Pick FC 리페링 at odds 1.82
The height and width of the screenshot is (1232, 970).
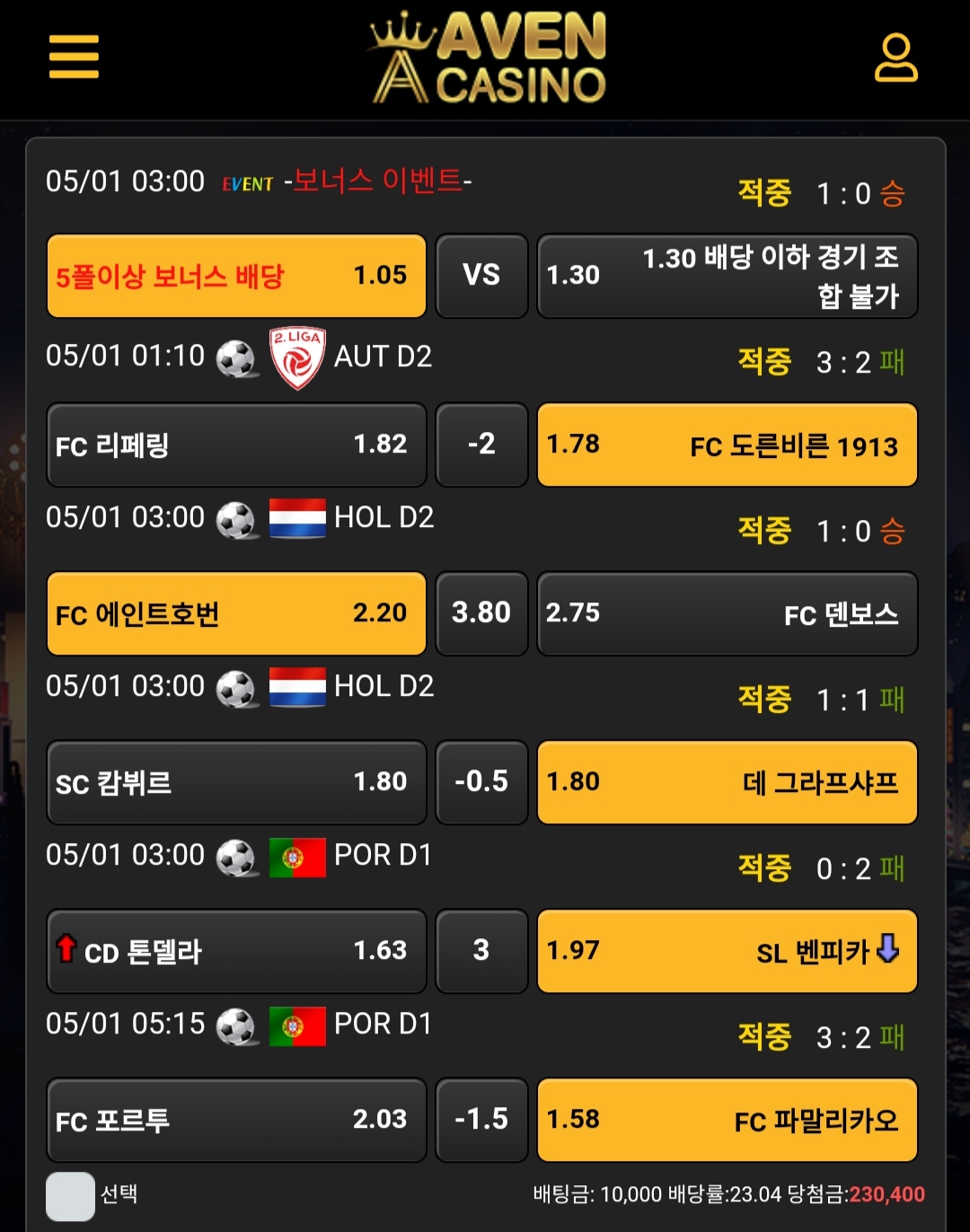[x=236, y=444]
